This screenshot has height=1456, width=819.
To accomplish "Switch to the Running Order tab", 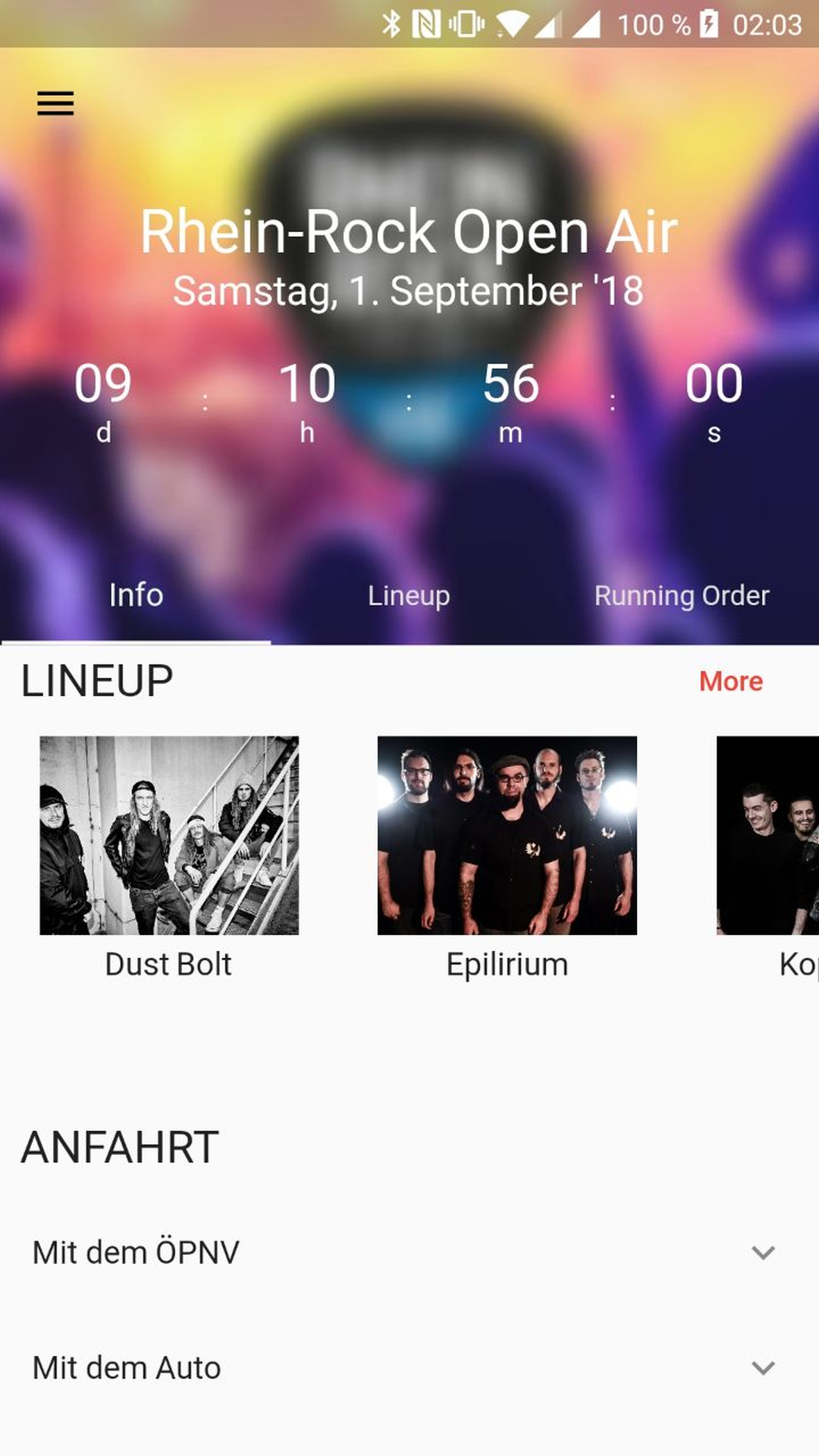I will (681, 595).
